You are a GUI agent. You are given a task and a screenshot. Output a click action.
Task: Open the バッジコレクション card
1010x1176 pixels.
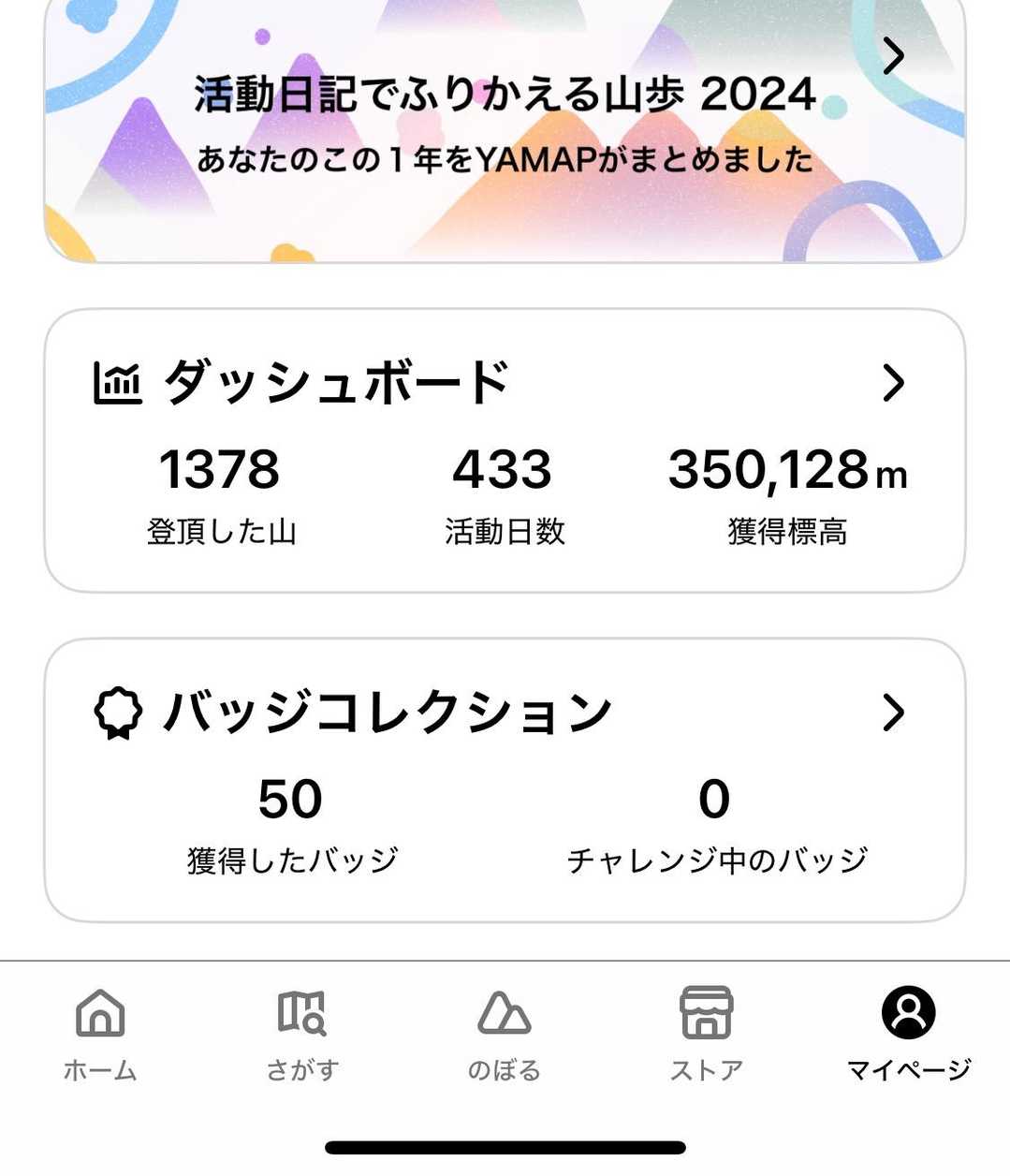coord(504,779)
